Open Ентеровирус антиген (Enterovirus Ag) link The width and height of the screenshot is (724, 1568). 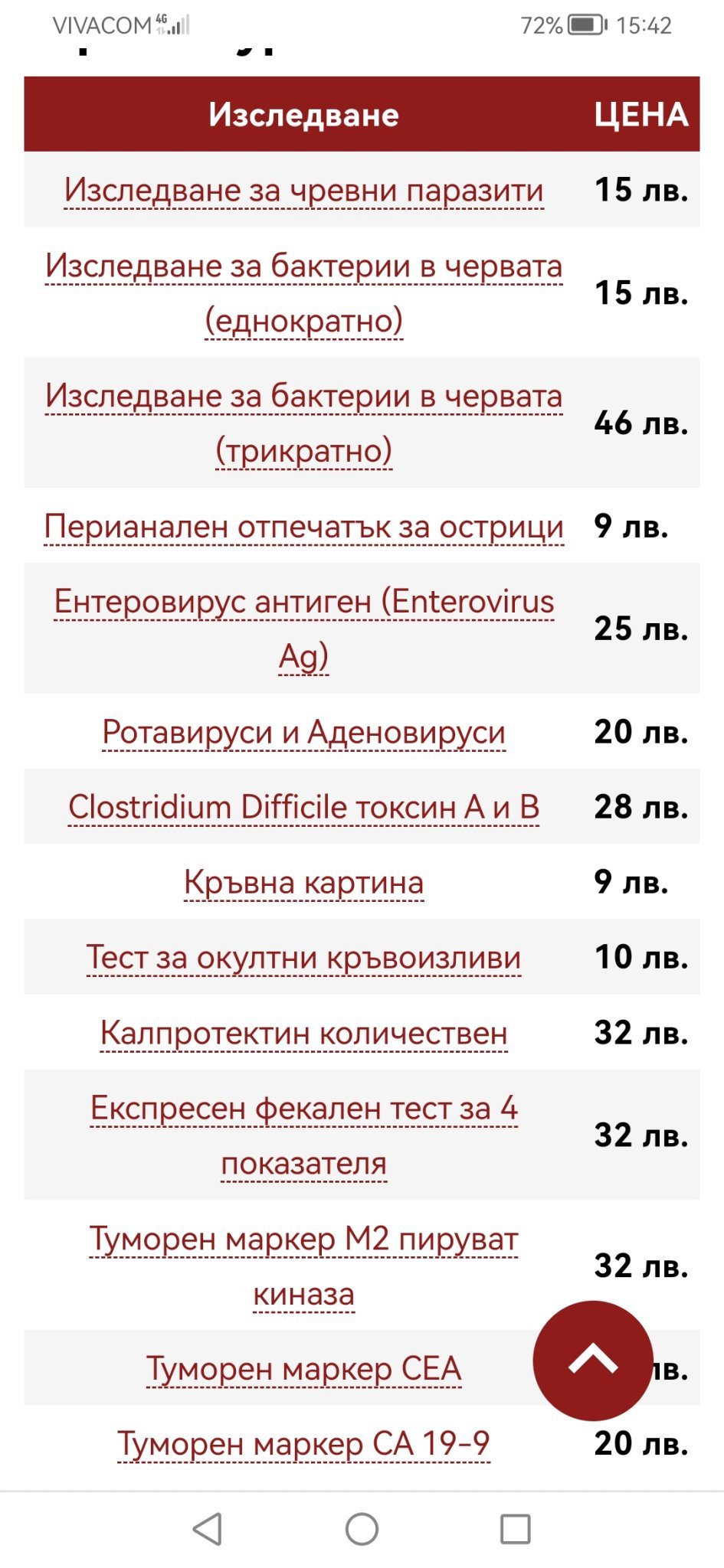click(303, 603)
